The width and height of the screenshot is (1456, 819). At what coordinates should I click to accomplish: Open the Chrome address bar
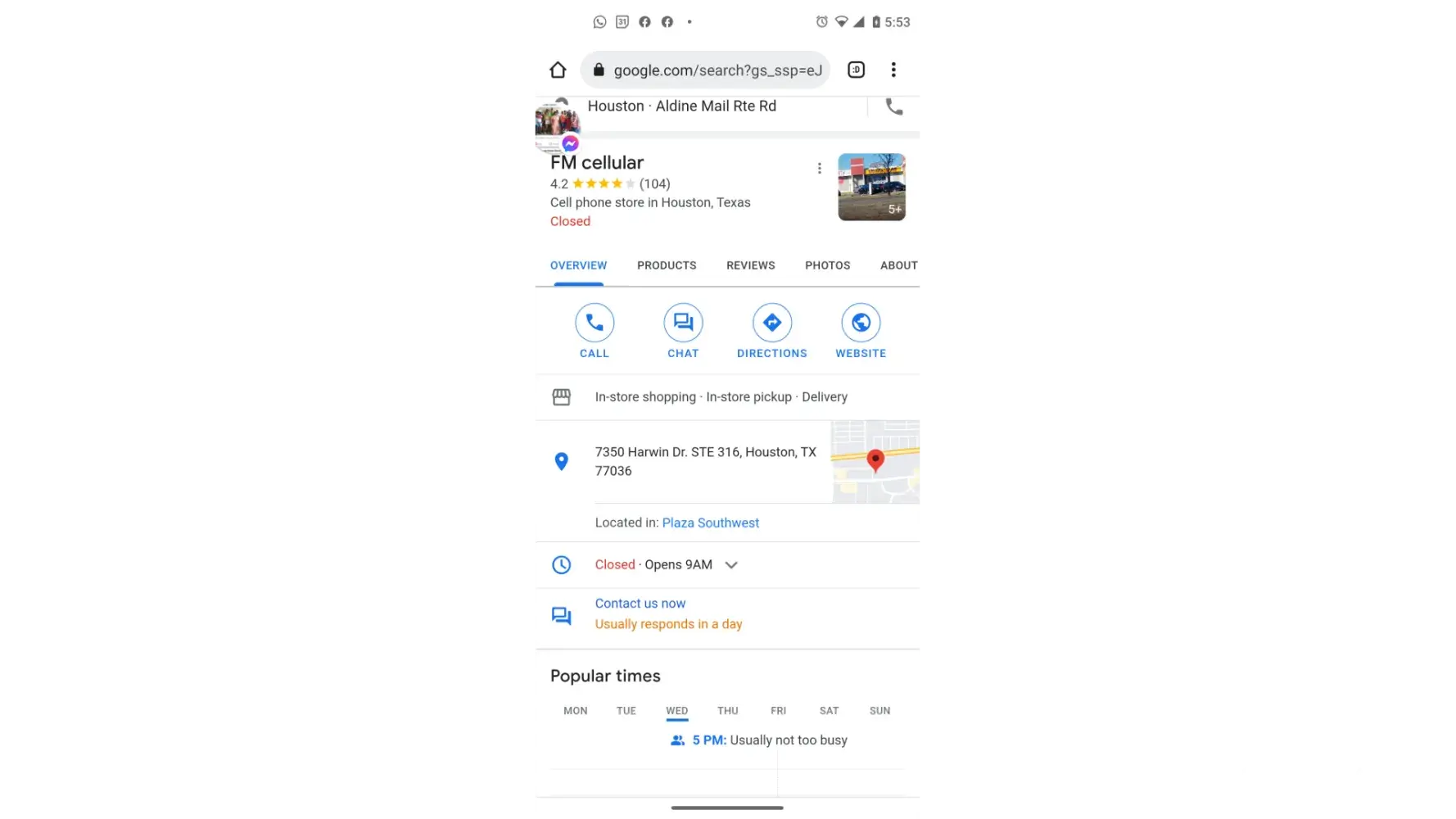pyautogui.click(x=705, y=70)
